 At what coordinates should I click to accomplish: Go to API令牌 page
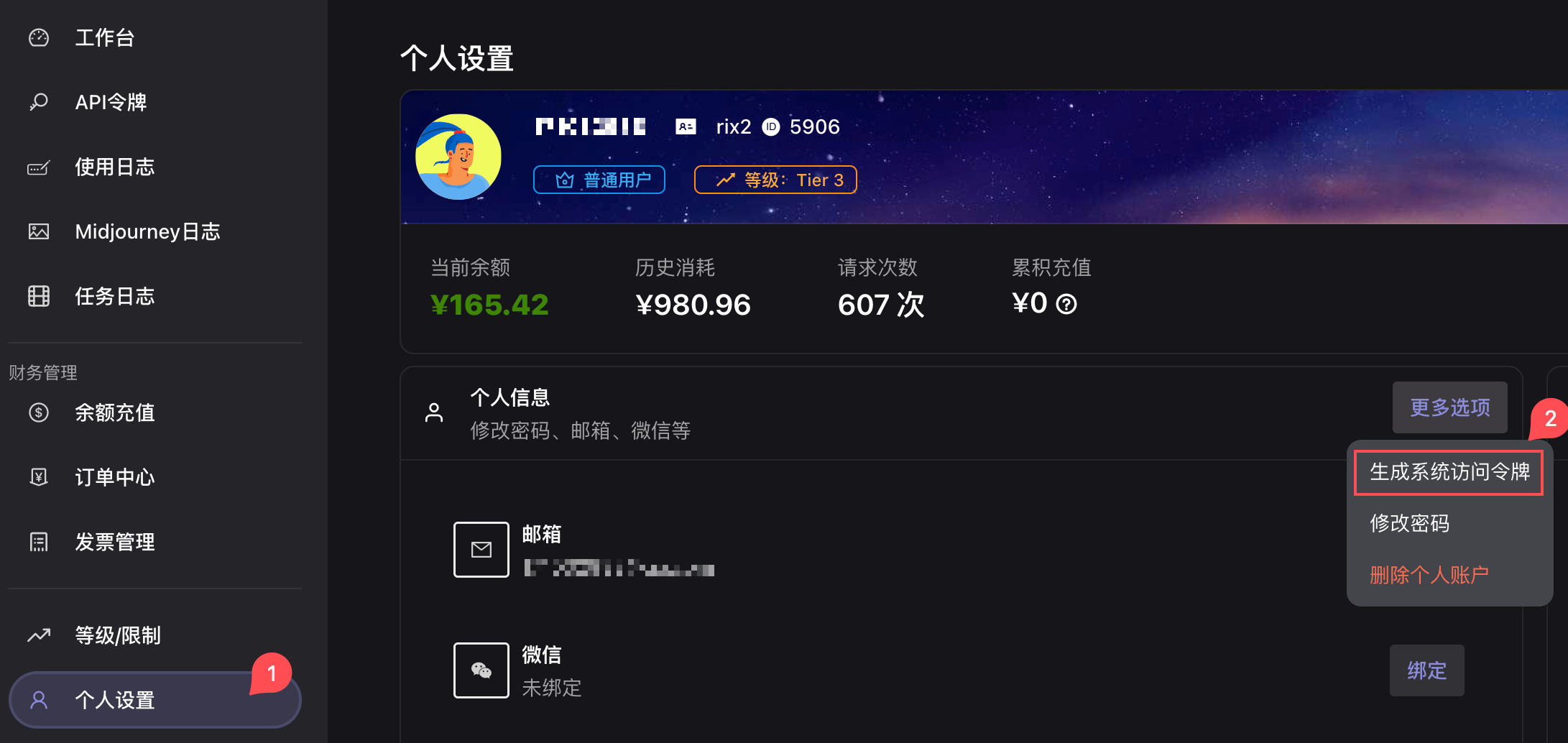pos(110,102)
